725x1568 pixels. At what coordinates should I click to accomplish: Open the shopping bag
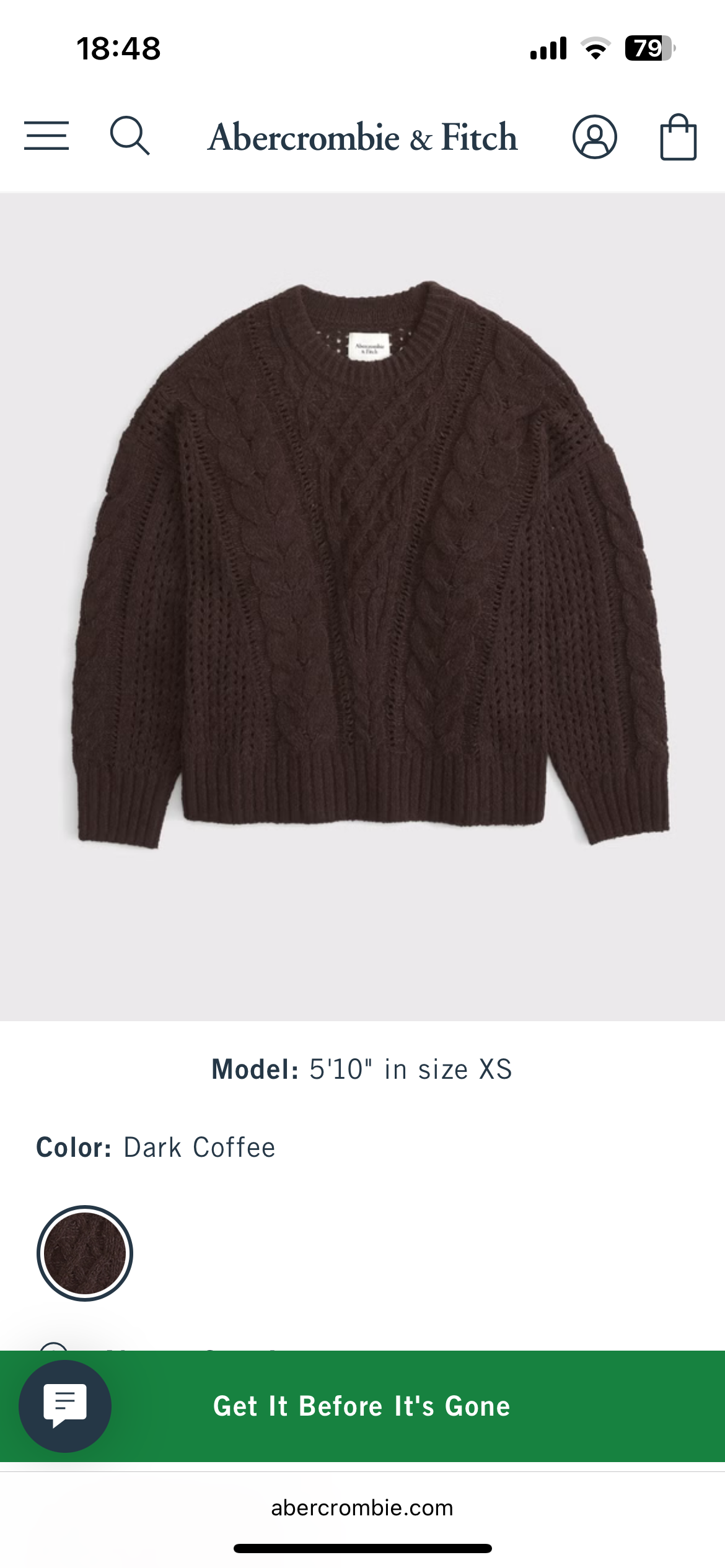pyautogui.click(x=678, y=137)
